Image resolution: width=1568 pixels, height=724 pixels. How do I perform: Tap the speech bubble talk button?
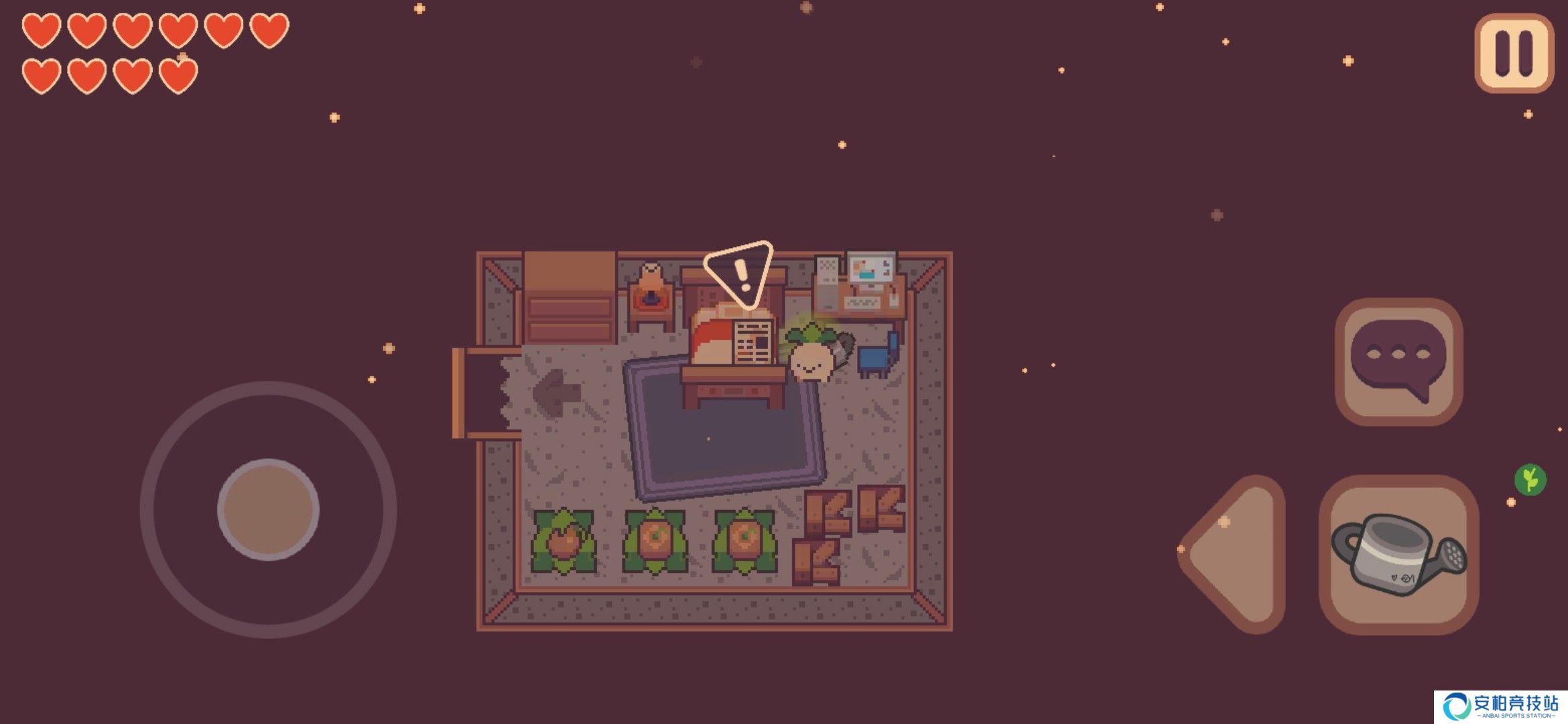tap(1398, 361)
